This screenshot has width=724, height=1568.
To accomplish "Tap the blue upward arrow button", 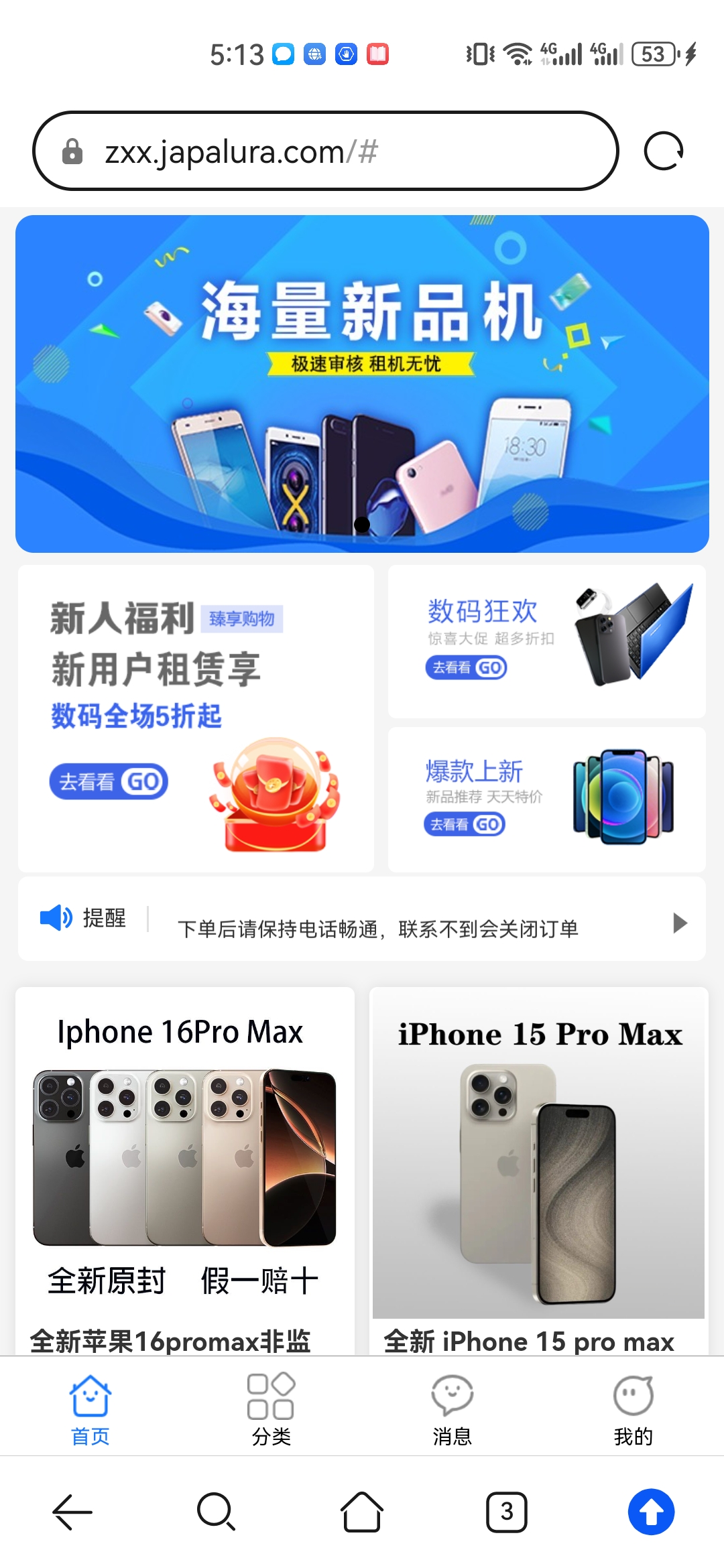I will click(x=651, y=1512).
